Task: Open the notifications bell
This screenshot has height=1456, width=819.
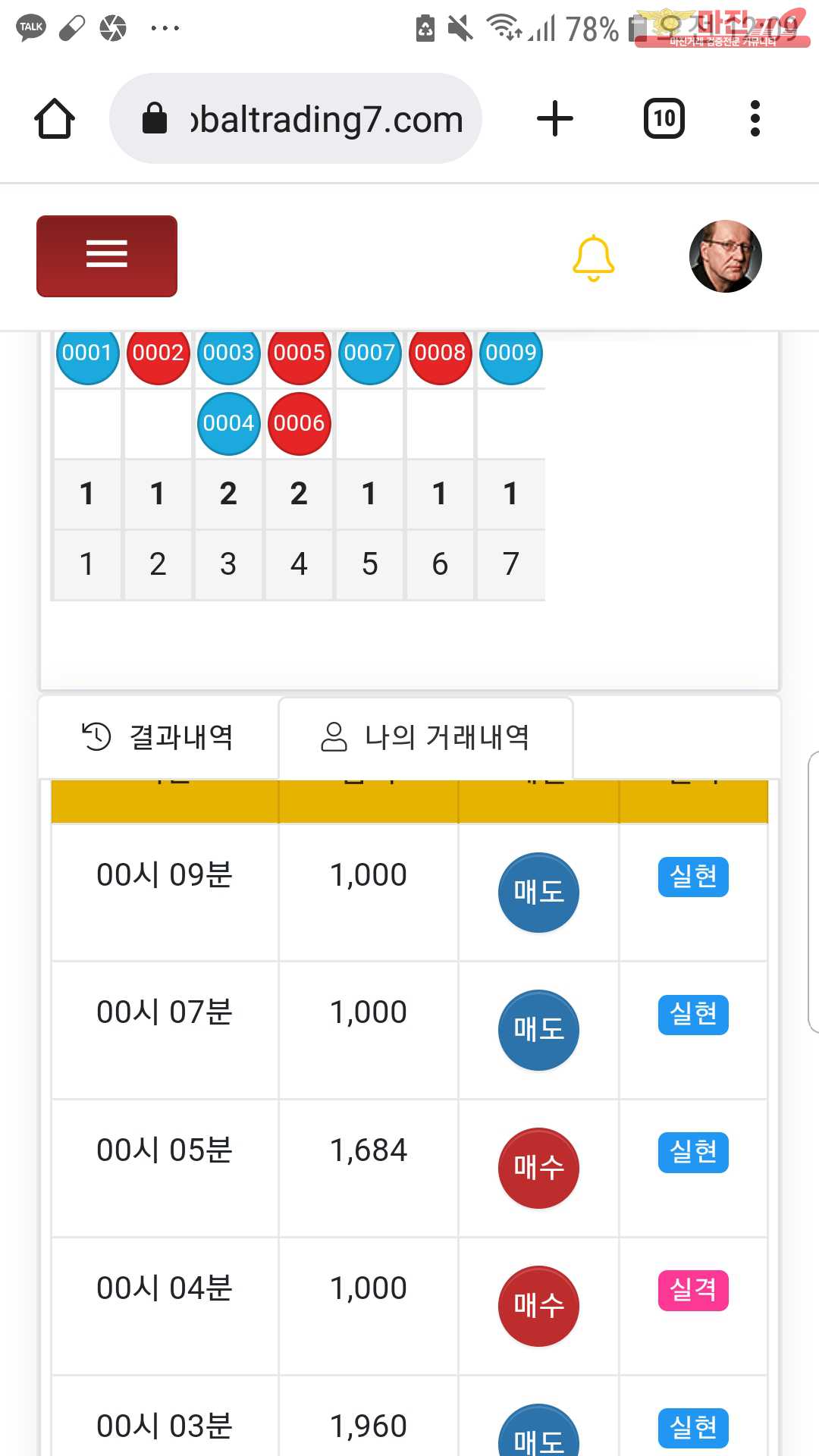Action: click(x=593, y=258)
